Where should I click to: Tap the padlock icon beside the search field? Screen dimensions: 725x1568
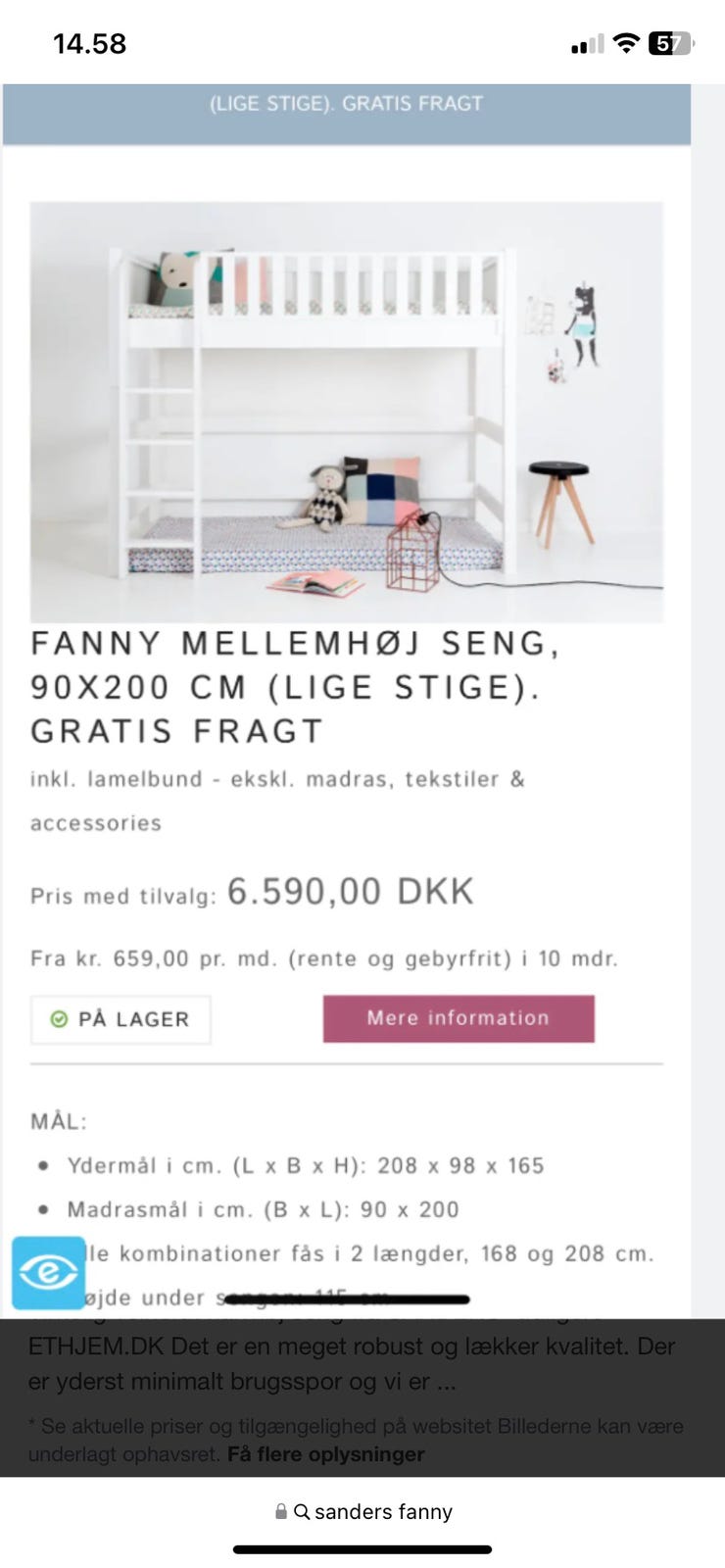[x=280, y=1511]
